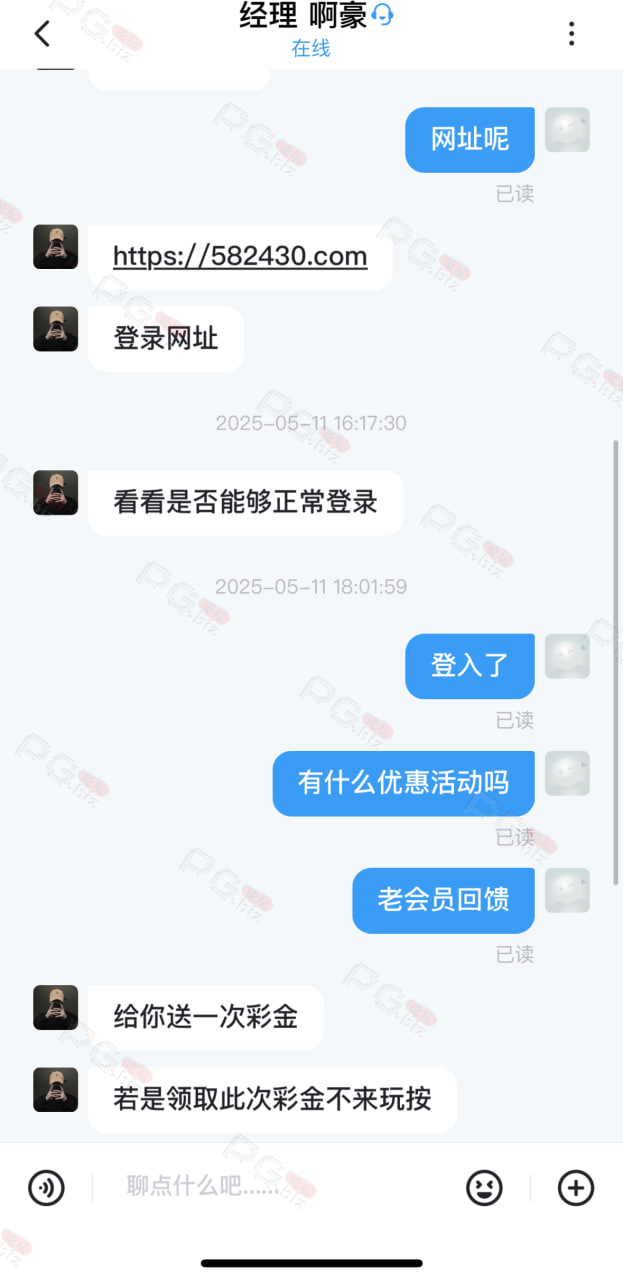Go back using the top-left arrow
The height and width of the screenshot is (1280, 623).
tap(42, 34)
